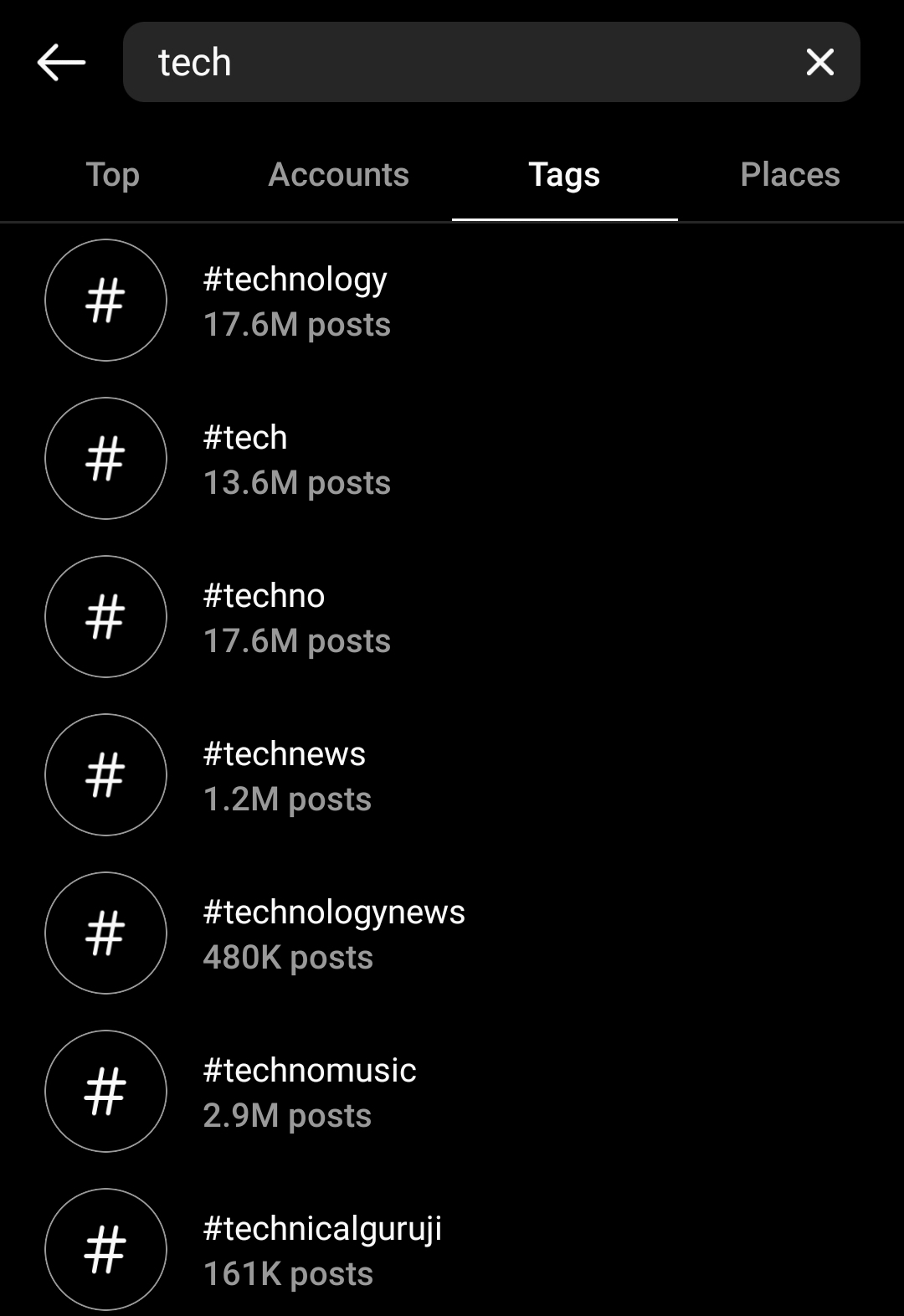Switch to the Top tab
The width and height of the screenshot is (904, 1316).
pyautogui.click(x=112, y=175)
